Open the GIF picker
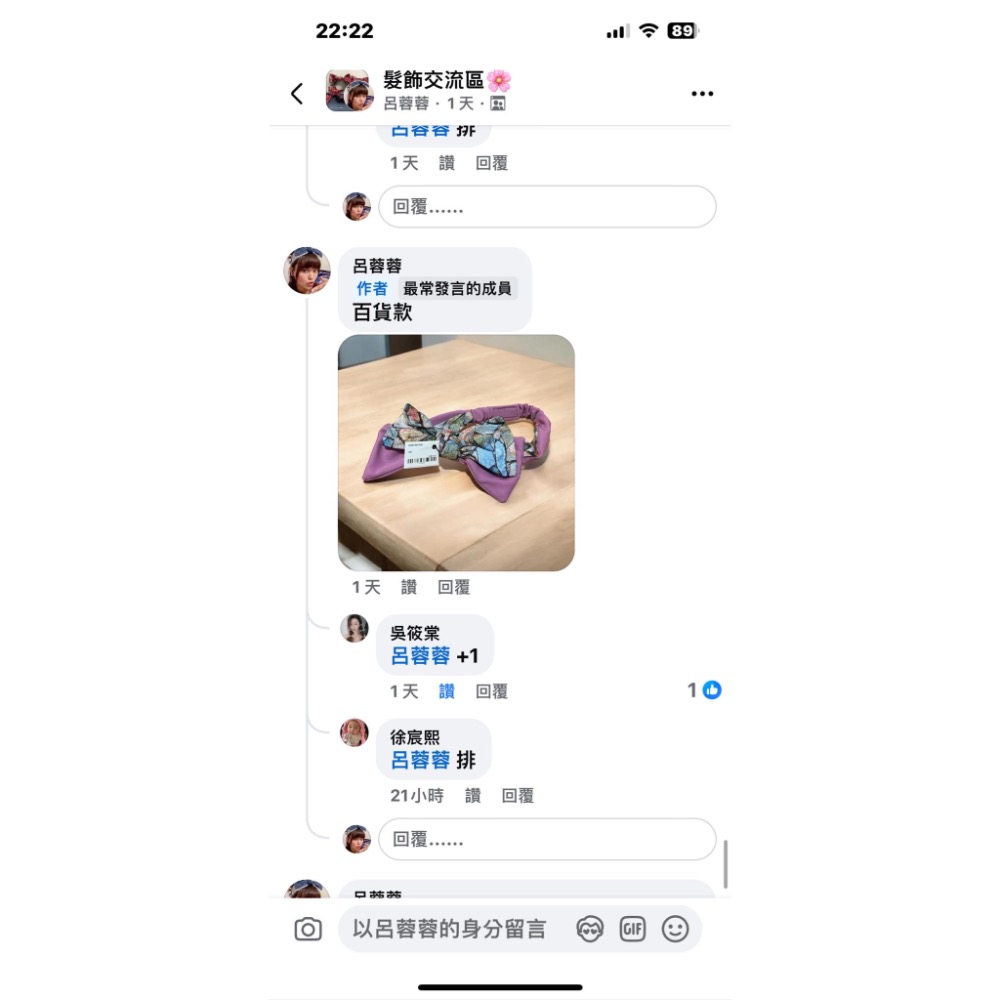 [632, 930]
